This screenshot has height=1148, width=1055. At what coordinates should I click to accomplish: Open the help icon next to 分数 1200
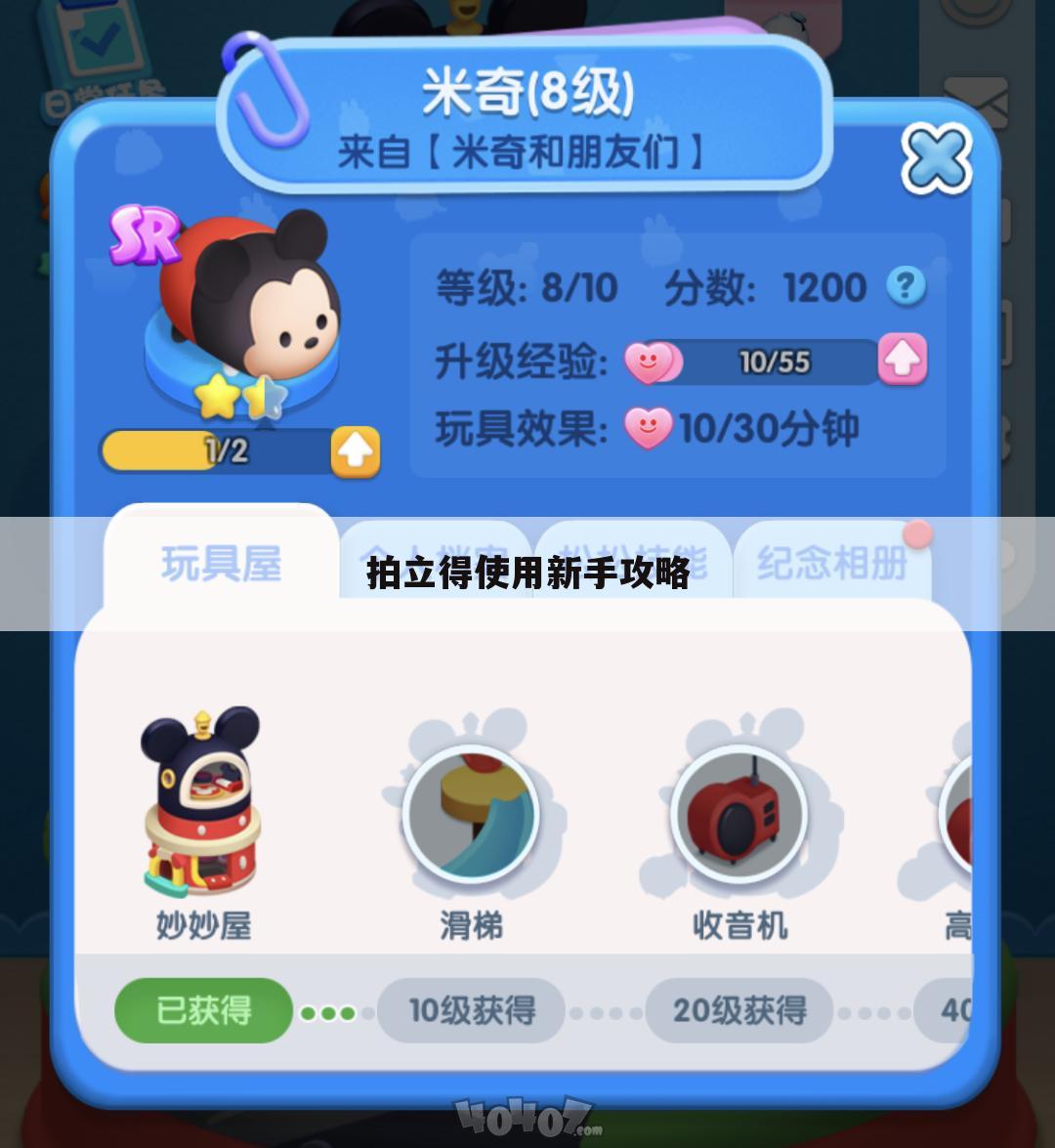907,286
